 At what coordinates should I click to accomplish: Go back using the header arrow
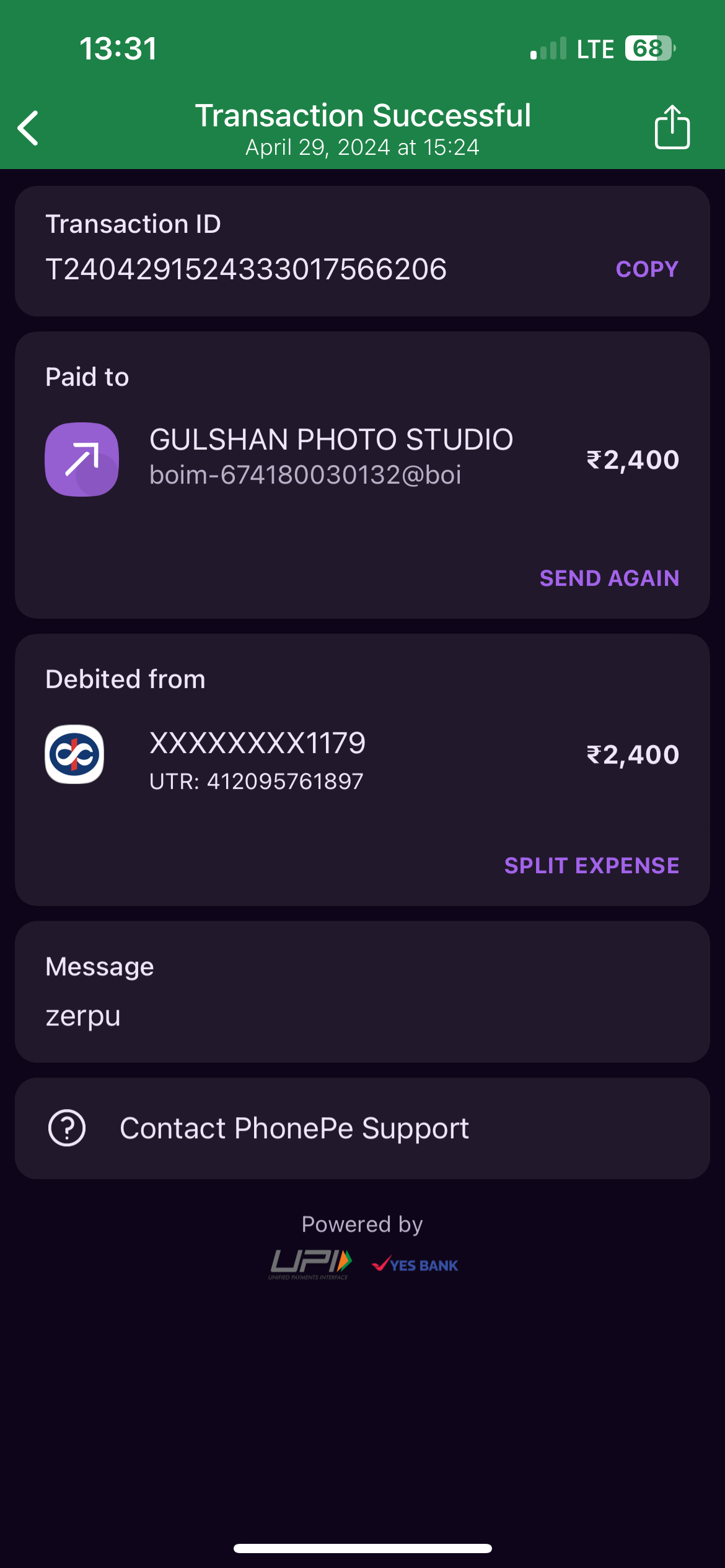pos(29,128)
